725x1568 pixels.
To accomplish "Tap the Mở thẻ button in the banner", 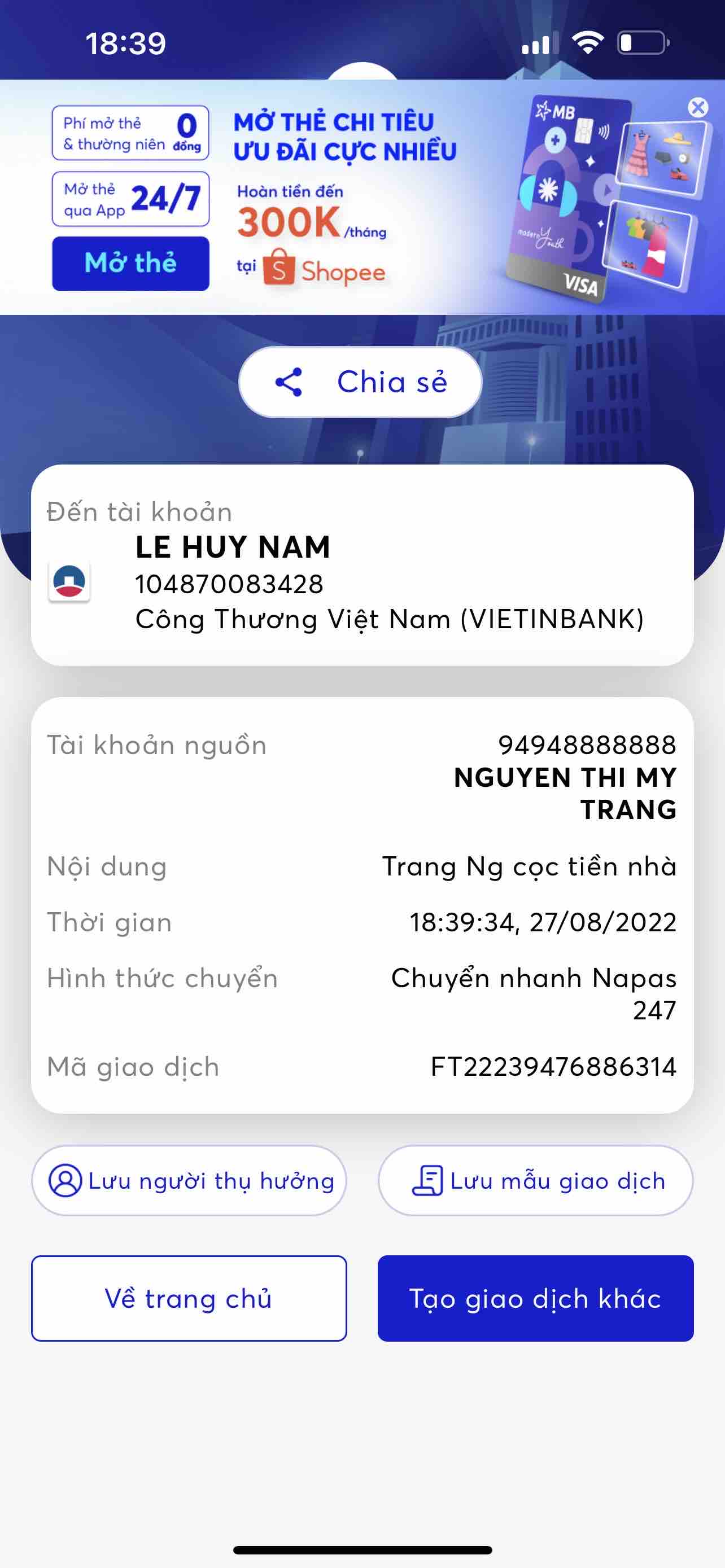I will (x=130, y=263).
